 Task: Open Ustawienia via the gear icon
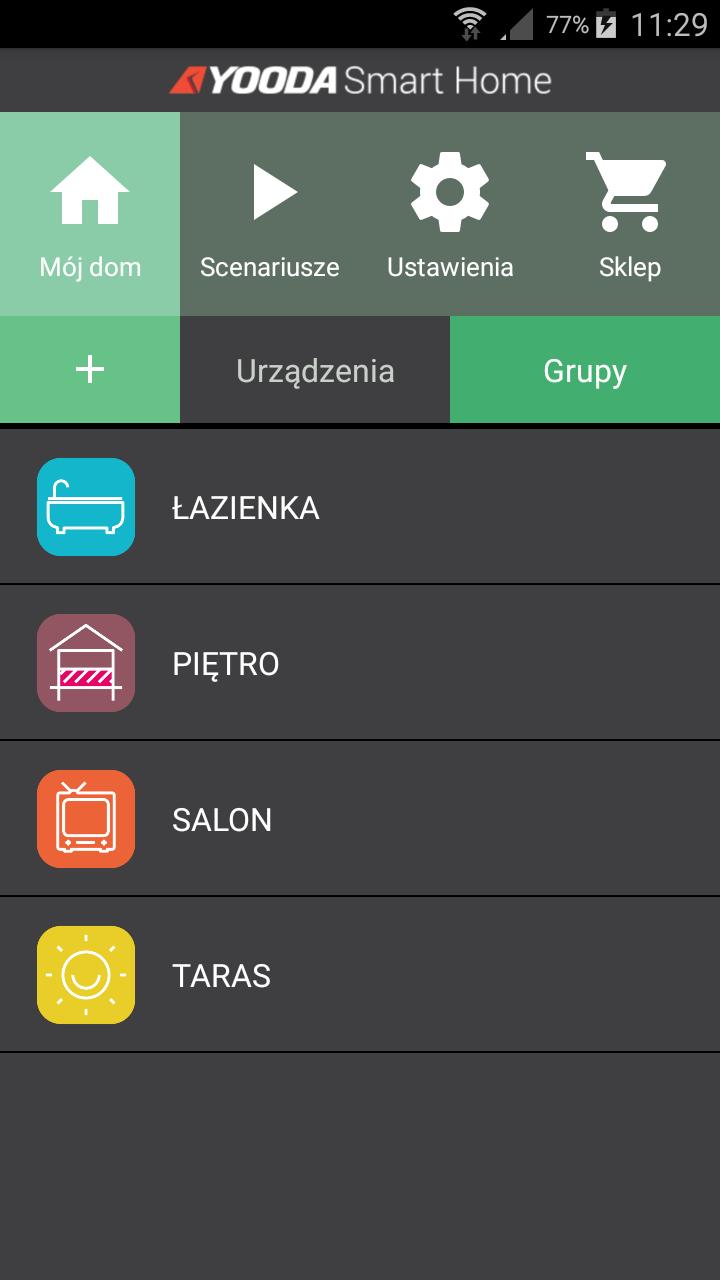tap(450, 190)
